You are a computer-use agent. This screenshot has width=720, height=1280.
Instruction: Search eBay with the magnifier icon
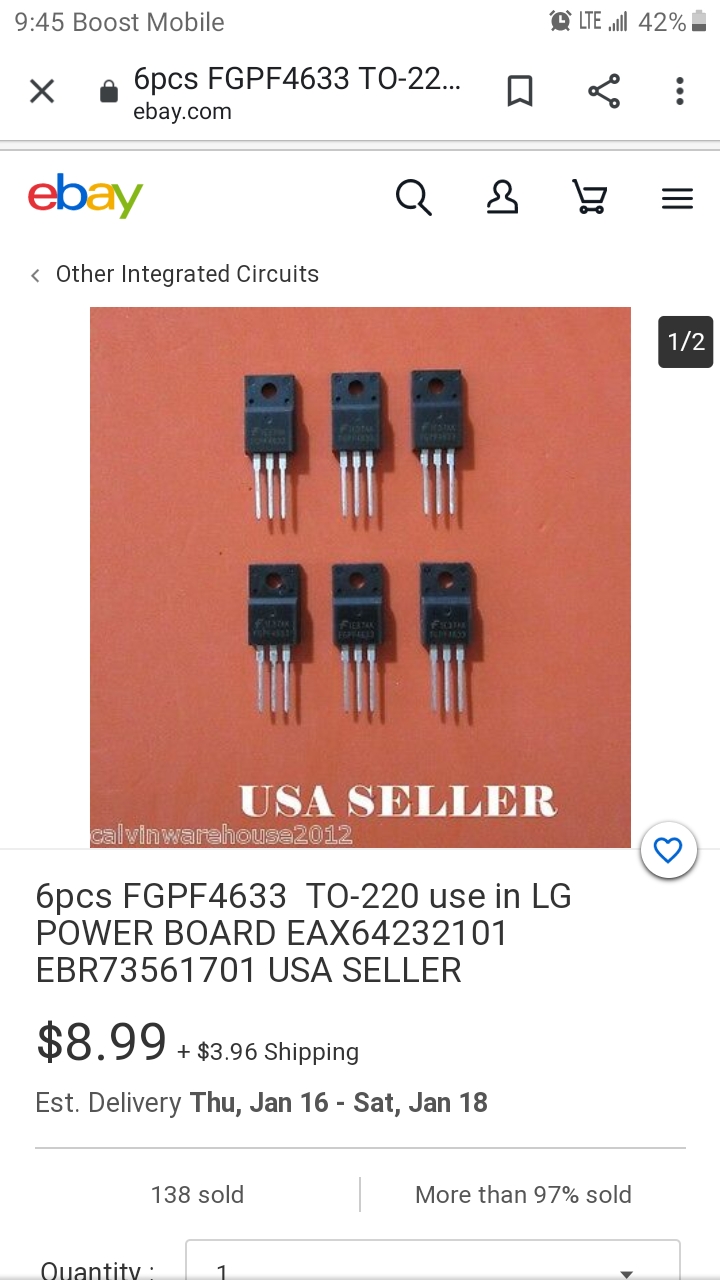pyautogui.click(x=413, y=197)
